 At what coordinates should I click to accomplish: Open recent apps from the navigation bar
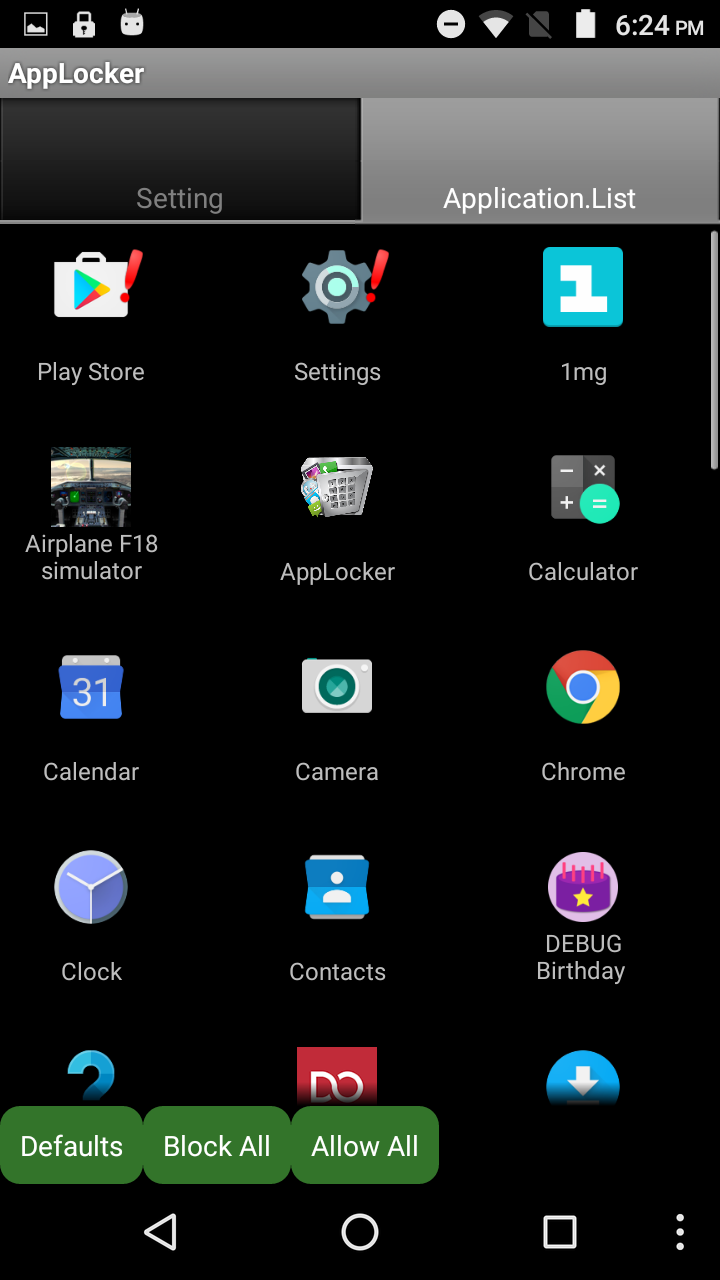pos(559,1232)
